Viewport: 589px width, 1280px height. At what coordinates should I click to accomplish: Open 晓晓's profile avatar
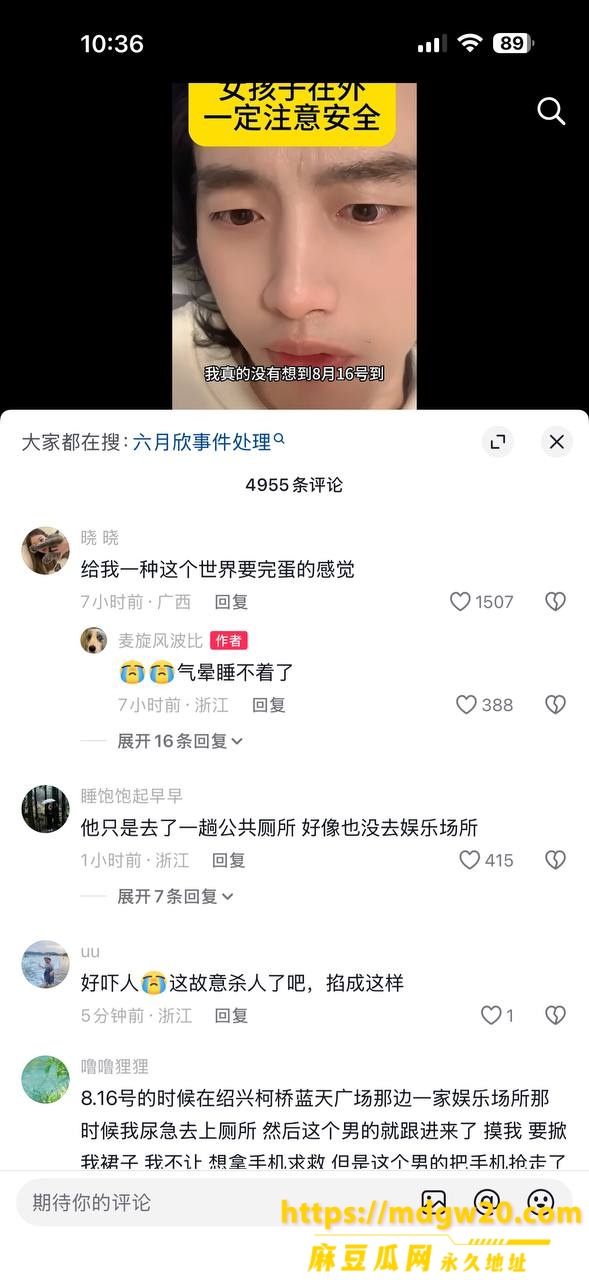tap(45, 550)
